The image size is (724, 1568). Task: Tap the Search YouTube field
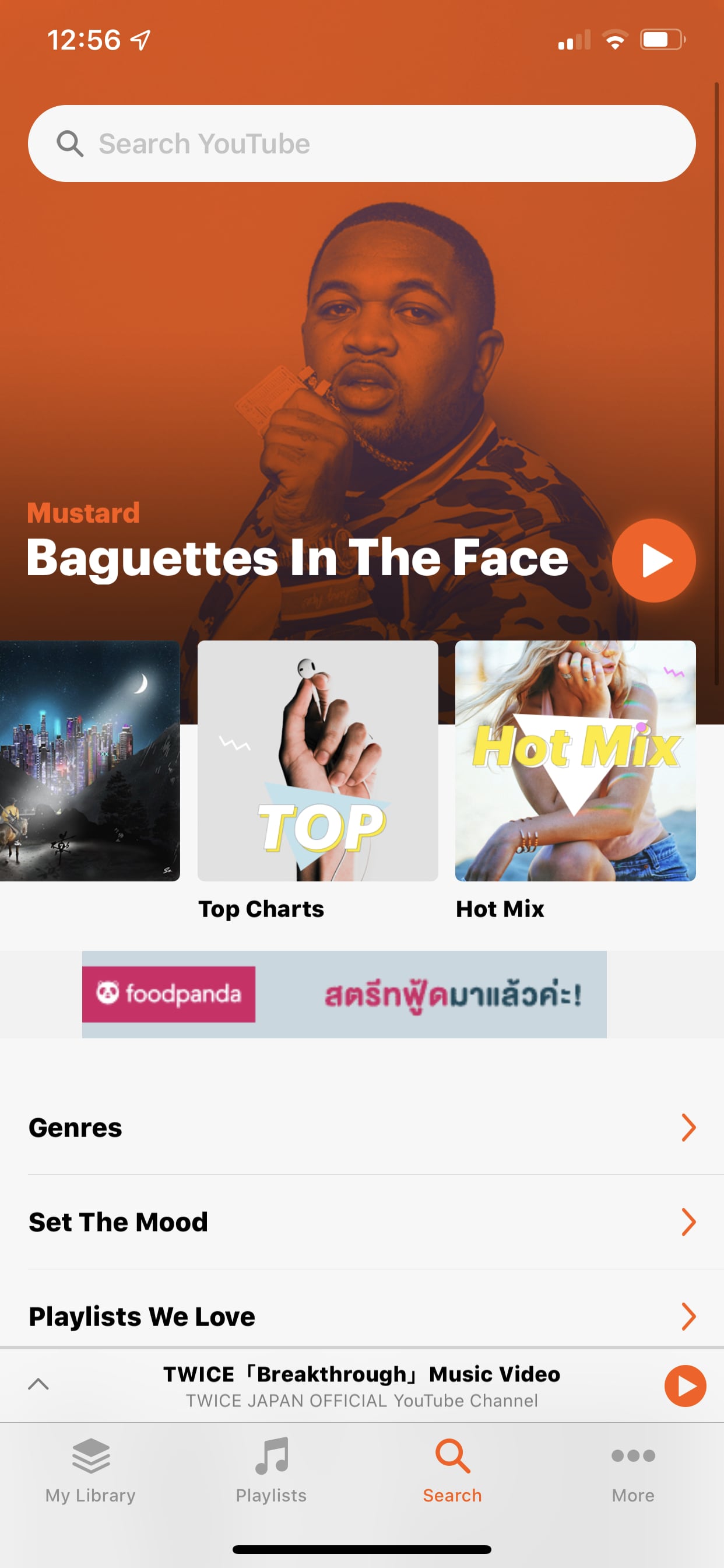click(361, 143)
